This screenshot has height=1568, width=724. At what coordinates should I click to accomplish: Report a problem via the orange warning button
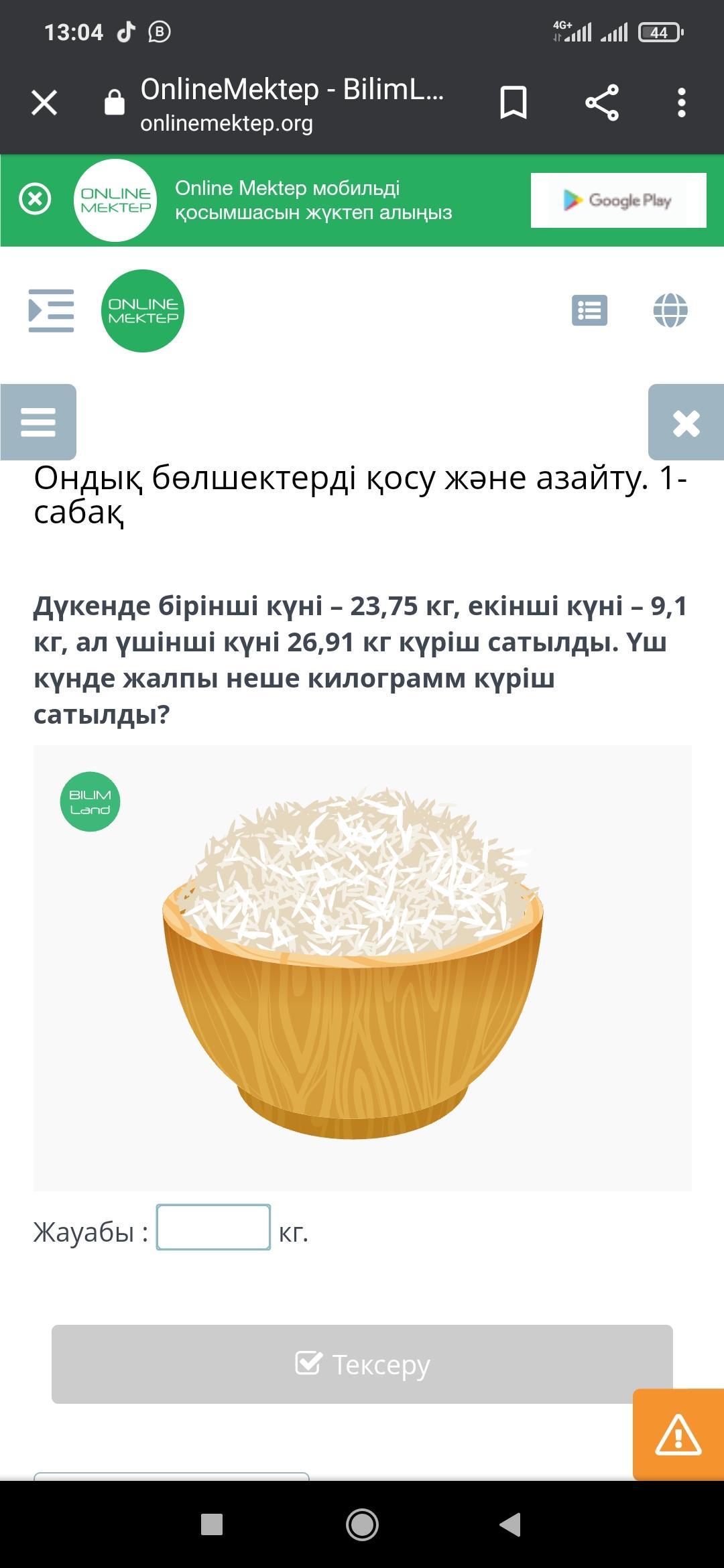(678, 1435)
